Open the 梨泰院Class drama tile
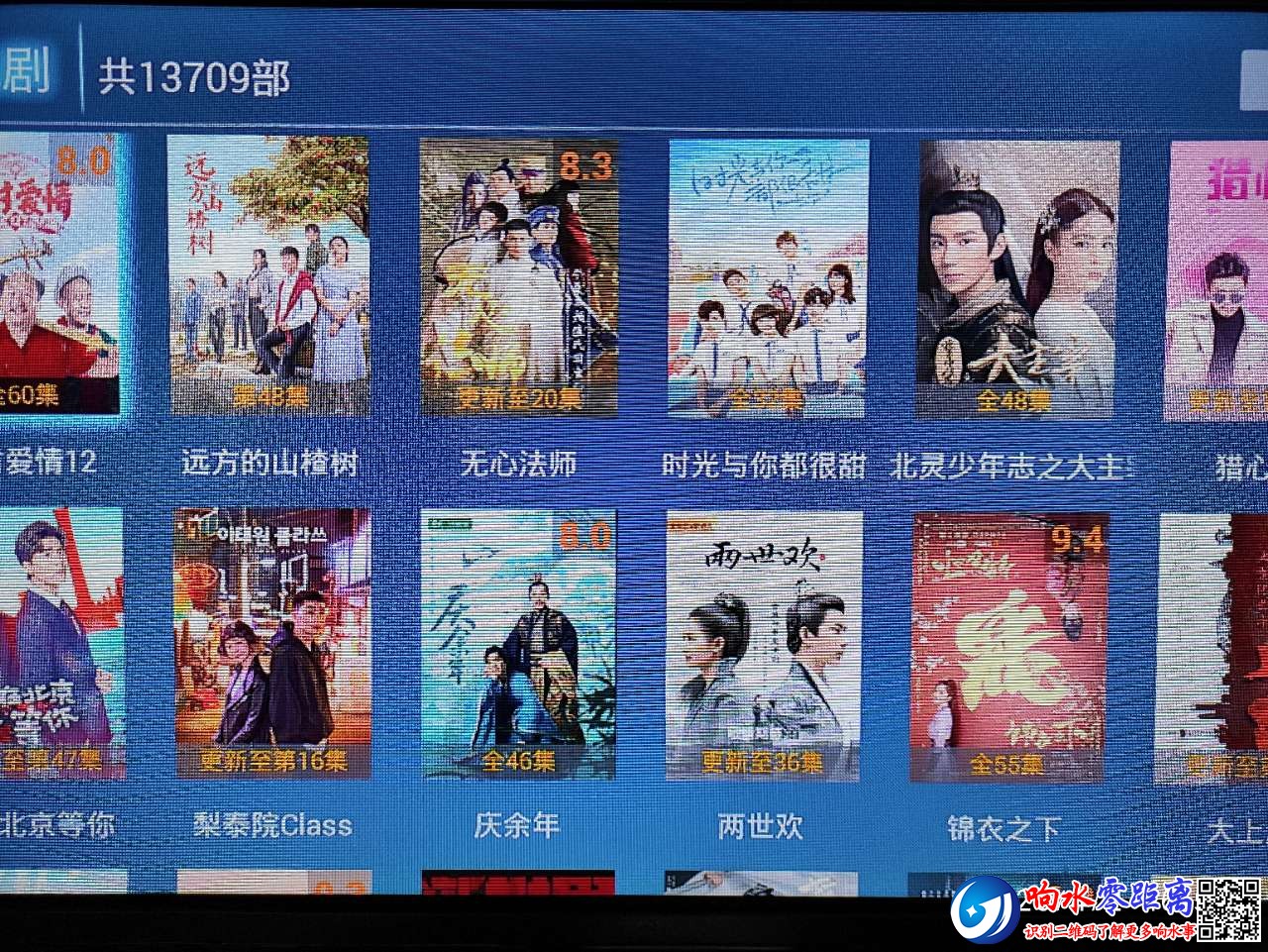The height and width of the screenshot is (952, 1268). click(271, 642)
